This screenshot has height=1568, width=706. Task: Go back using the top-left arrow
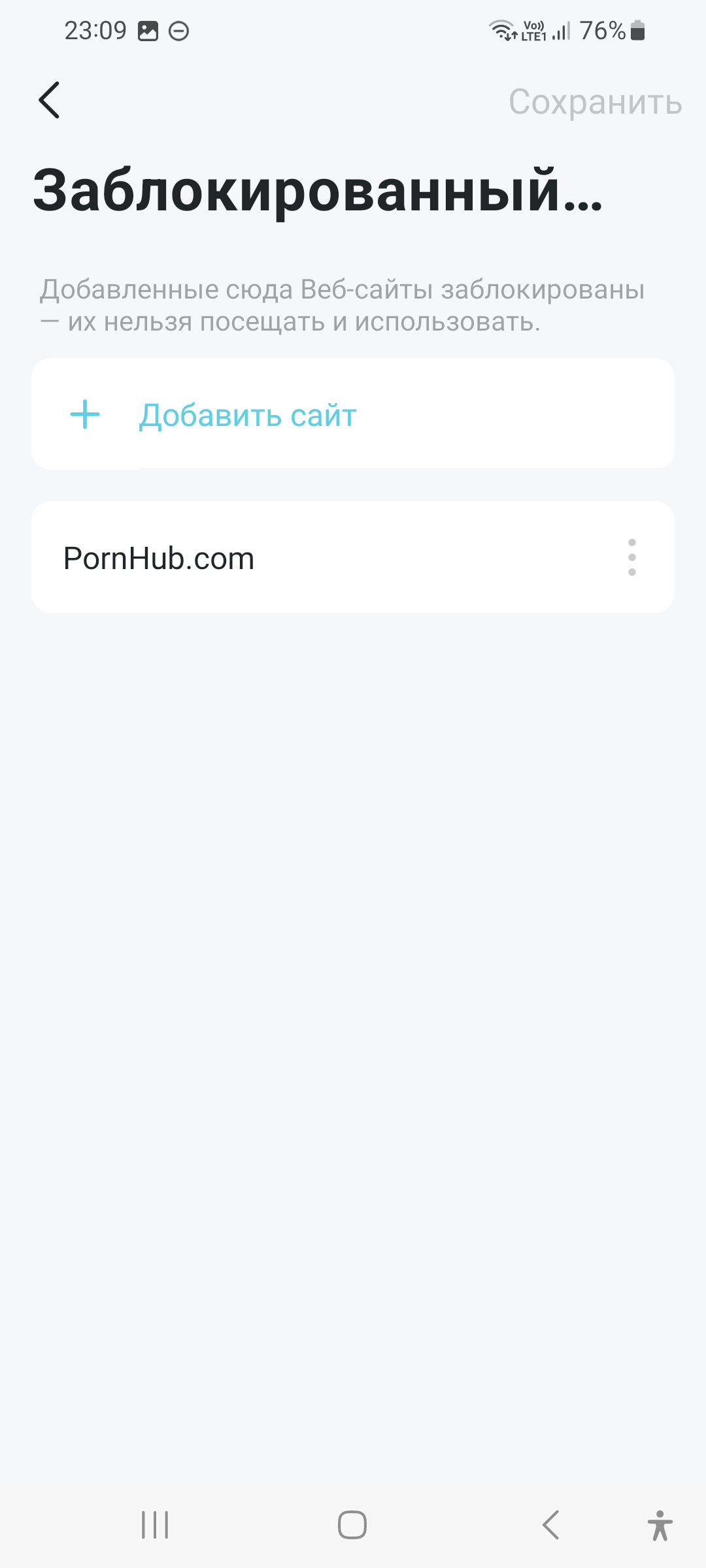pos(50,100)
